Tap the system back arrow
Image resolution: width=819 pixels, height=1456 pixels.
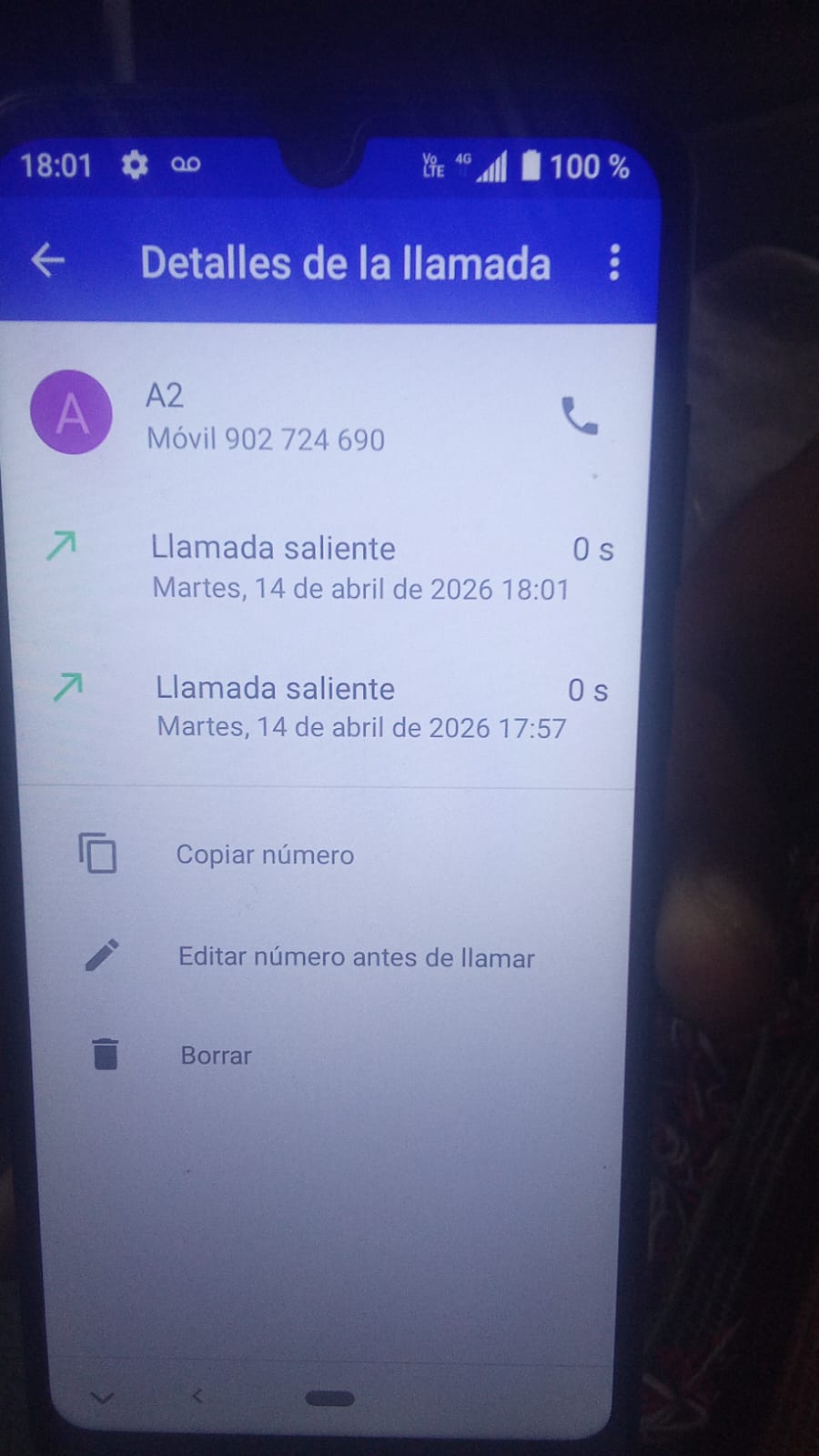click(197, 1395)
